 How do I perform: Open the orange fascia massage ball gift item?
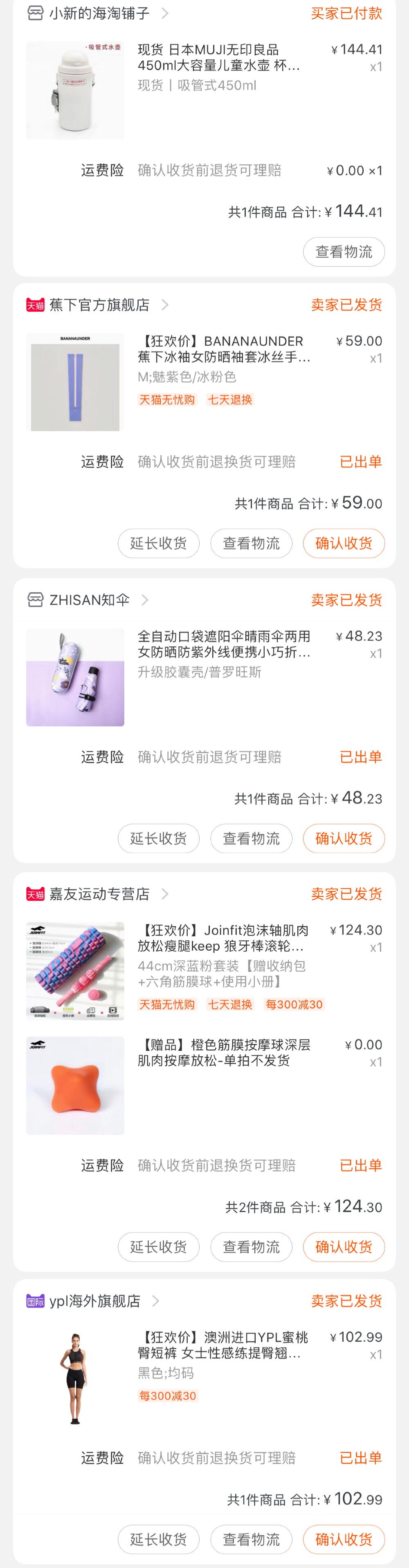(x=223, y=1053)
